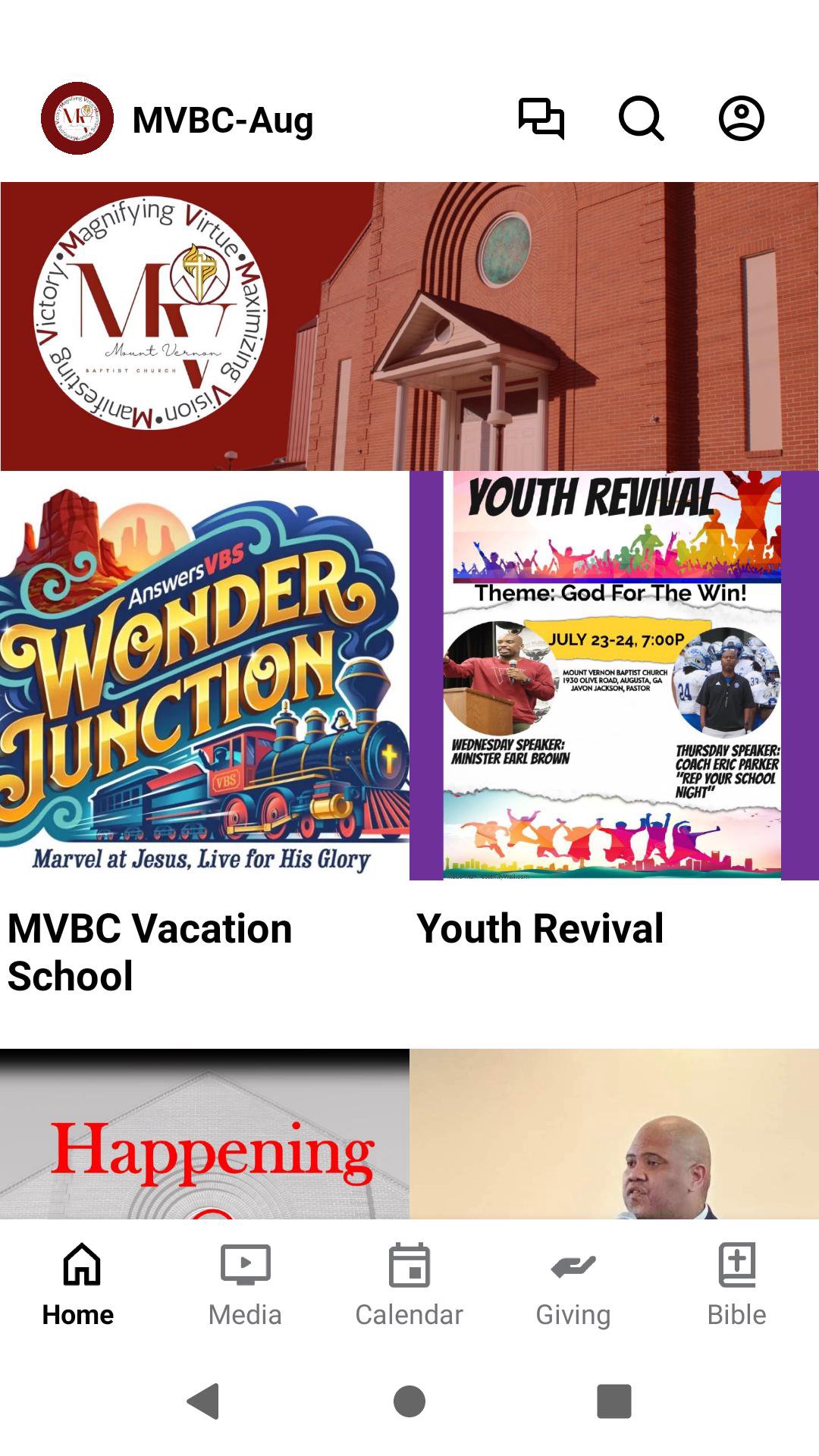The height and width of the screenshot is (1456, 819).
Task: Open the tile showing the speaker photo
Action: (x=613, y=1134)
